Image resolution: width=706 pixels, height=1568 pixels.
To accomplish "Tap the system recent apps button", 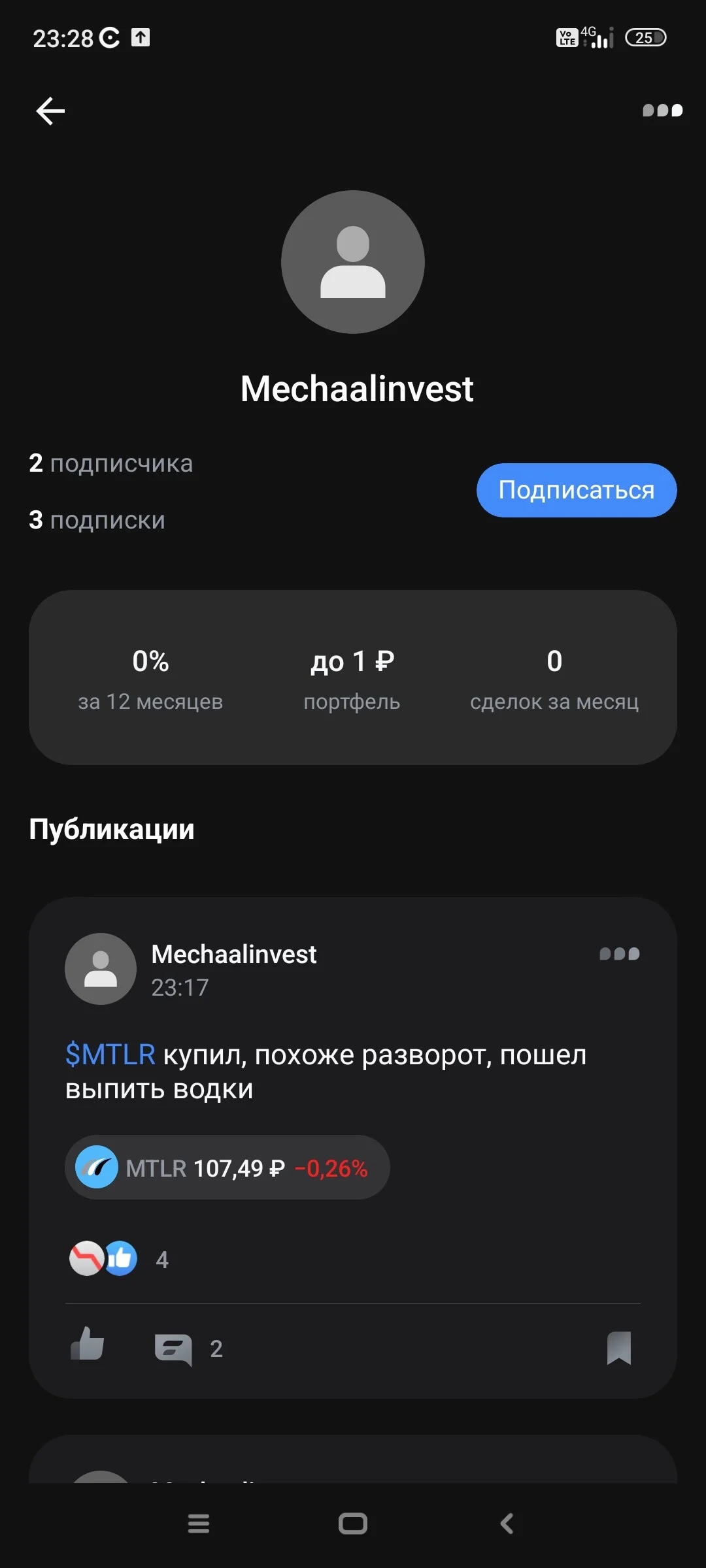I will 199,1524.
